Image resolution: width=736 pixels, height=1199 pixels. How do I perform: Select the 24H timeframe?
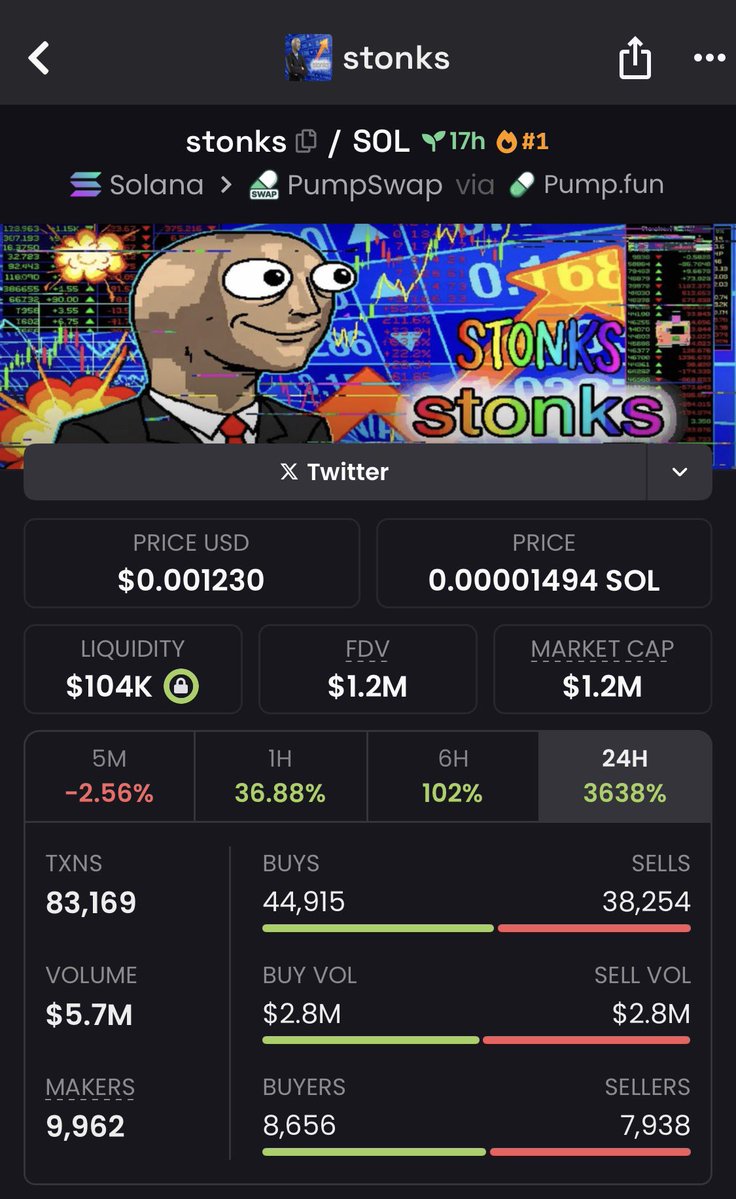click(624, 776)
